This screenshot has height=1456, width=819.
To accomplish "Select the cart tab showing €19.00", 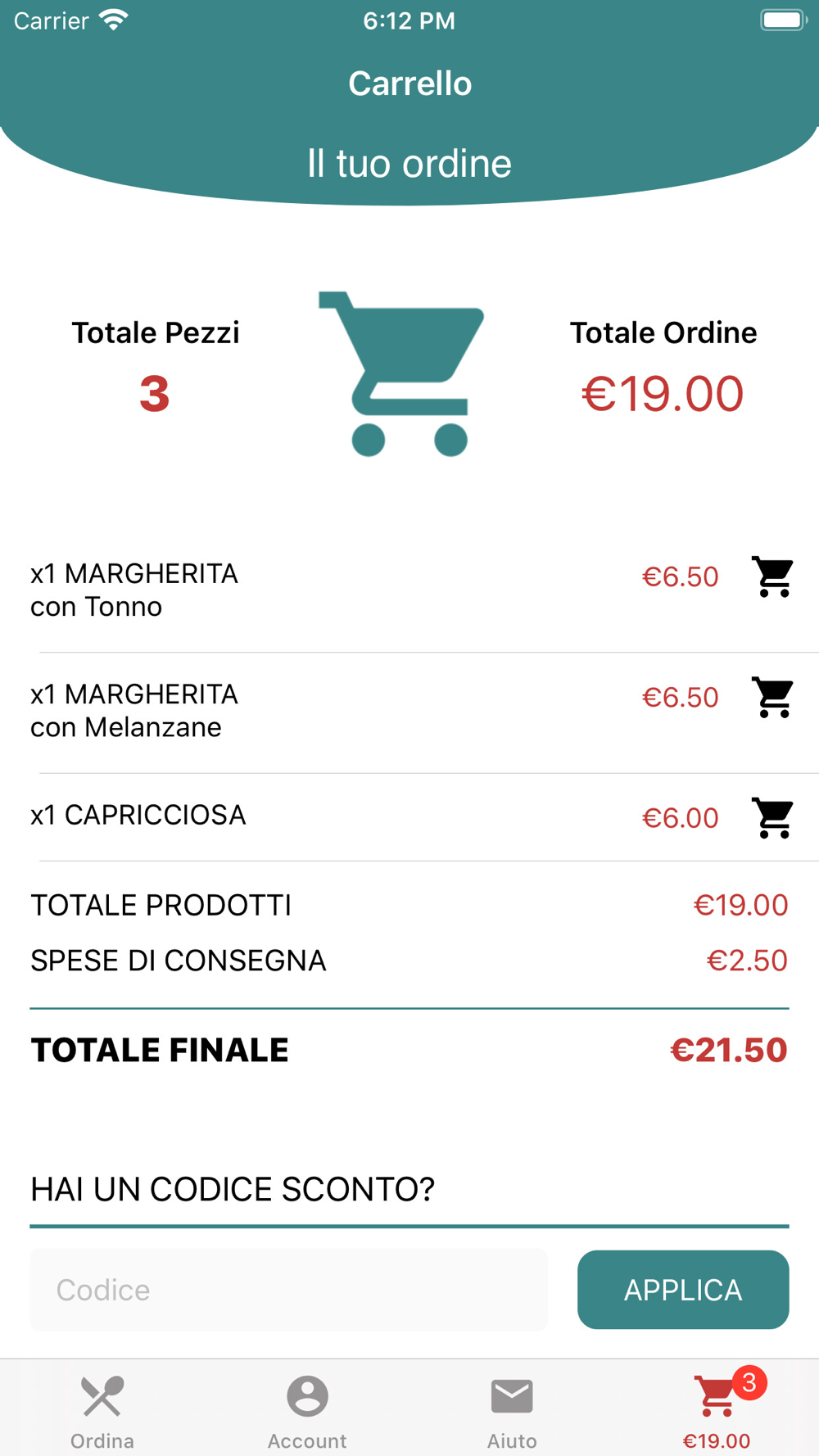I will [x=717, y=1412].
